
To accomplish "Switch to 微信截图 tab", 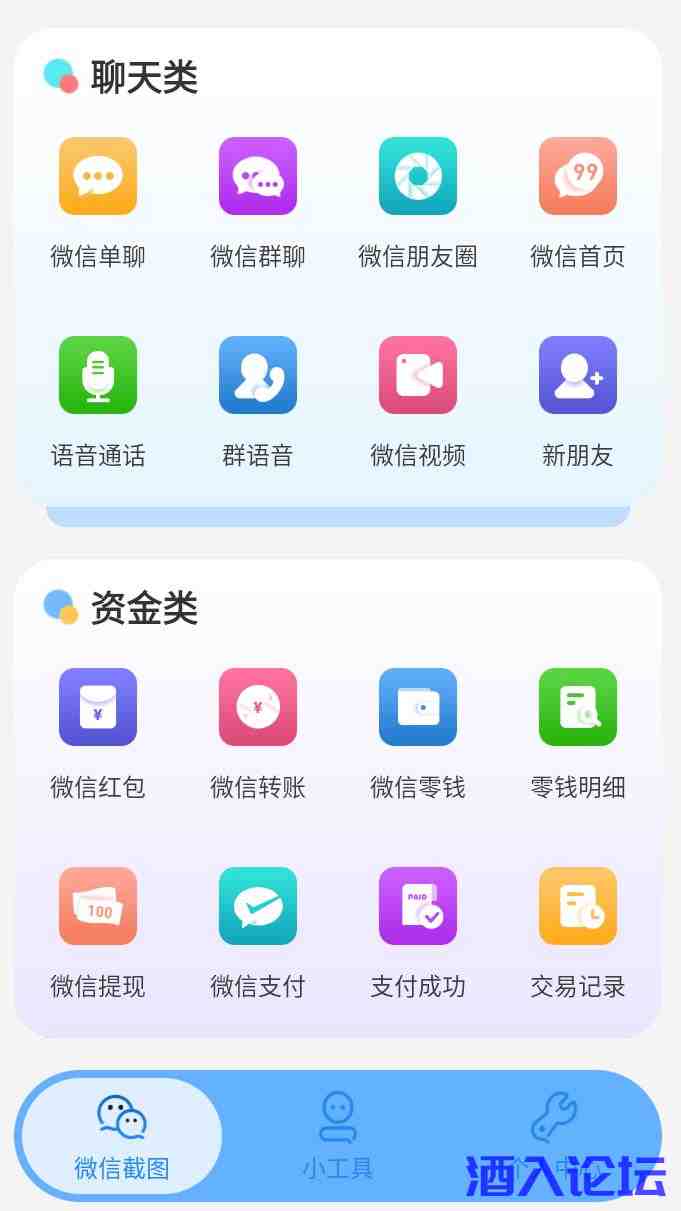I will (122, 1137).
